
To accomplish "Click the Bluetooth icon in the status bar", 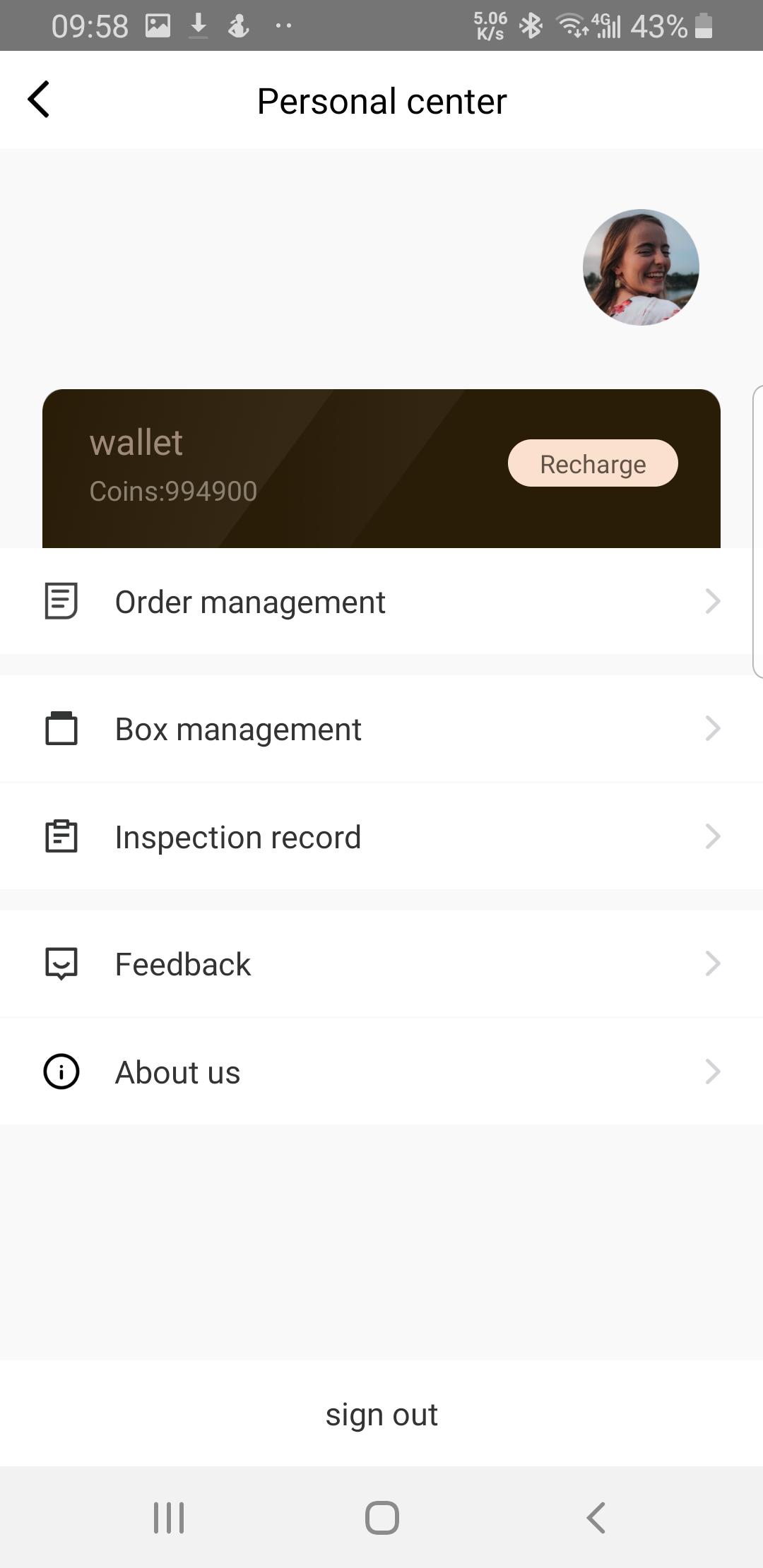I will point(531,26).
